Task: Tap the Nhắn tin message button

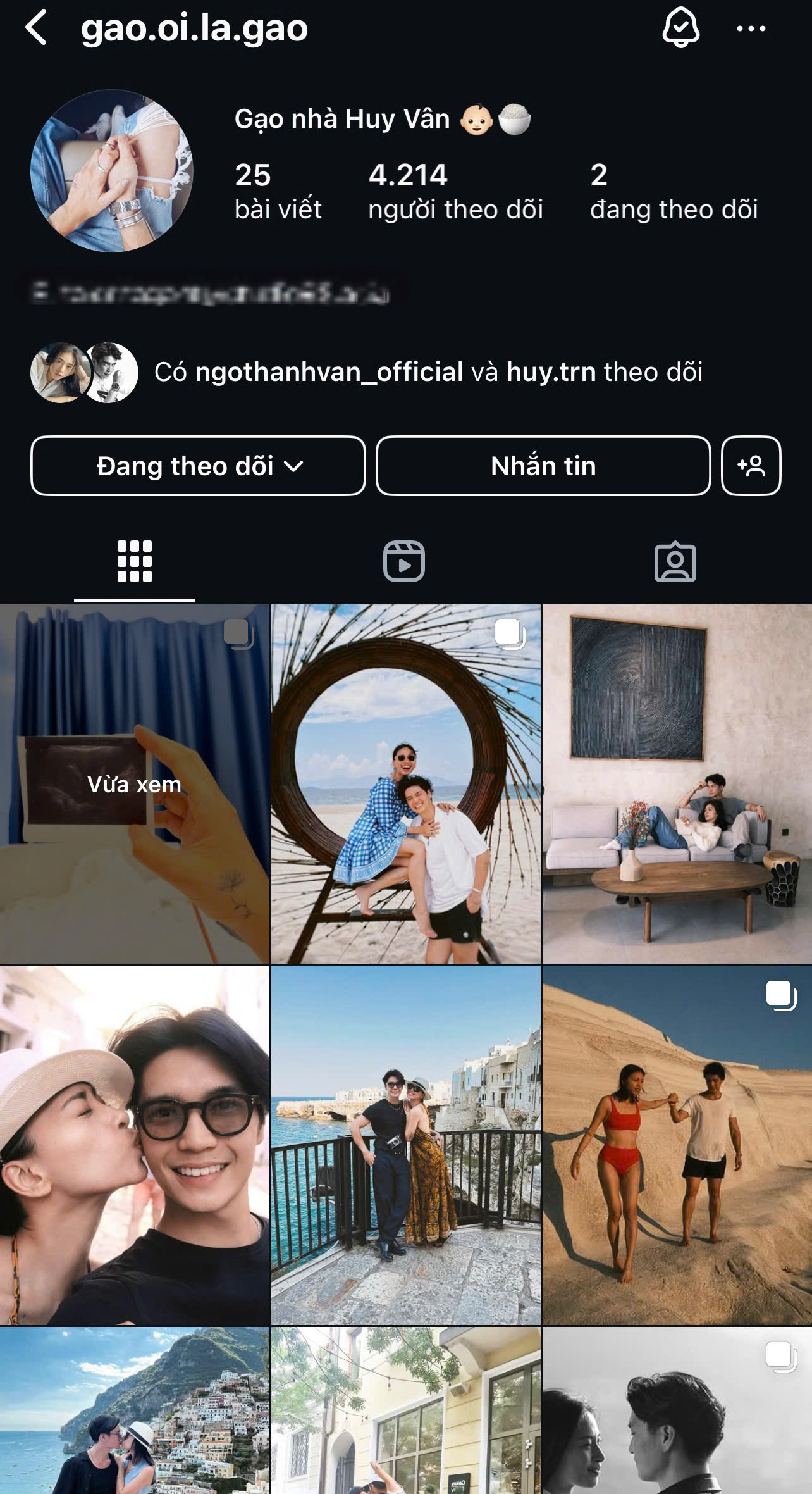Action: point(543,466)
